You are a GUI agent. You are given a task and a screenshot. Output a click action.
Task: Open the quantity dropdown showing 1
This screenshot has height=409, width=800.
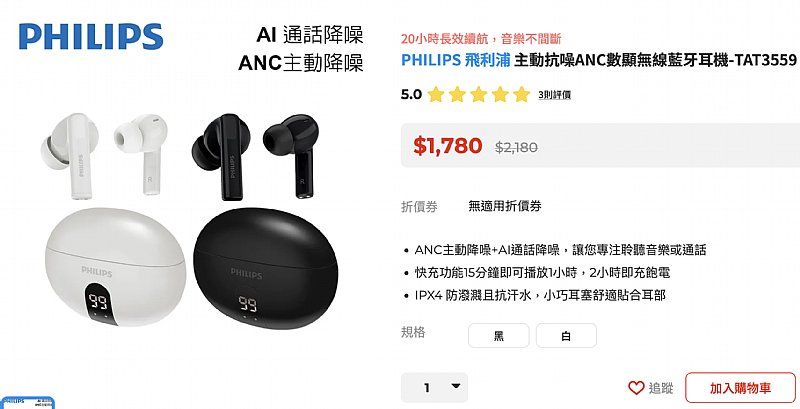pyautogui.click(x=434, y=388)
